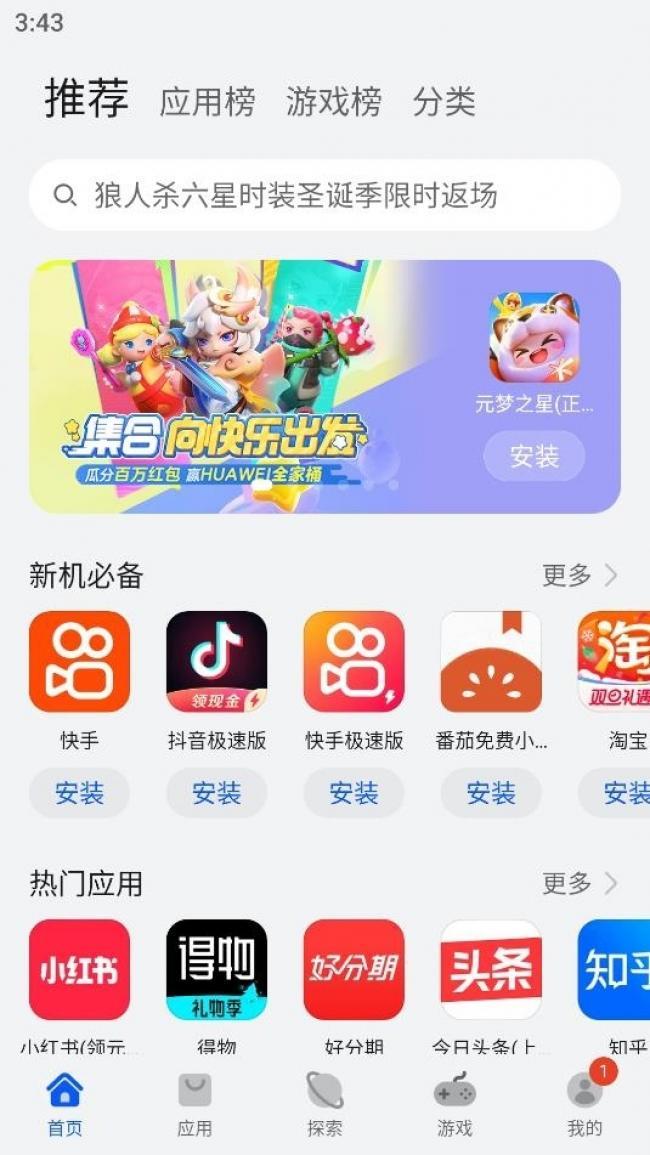Install 元梦之星 from the banner

[534, 457]
